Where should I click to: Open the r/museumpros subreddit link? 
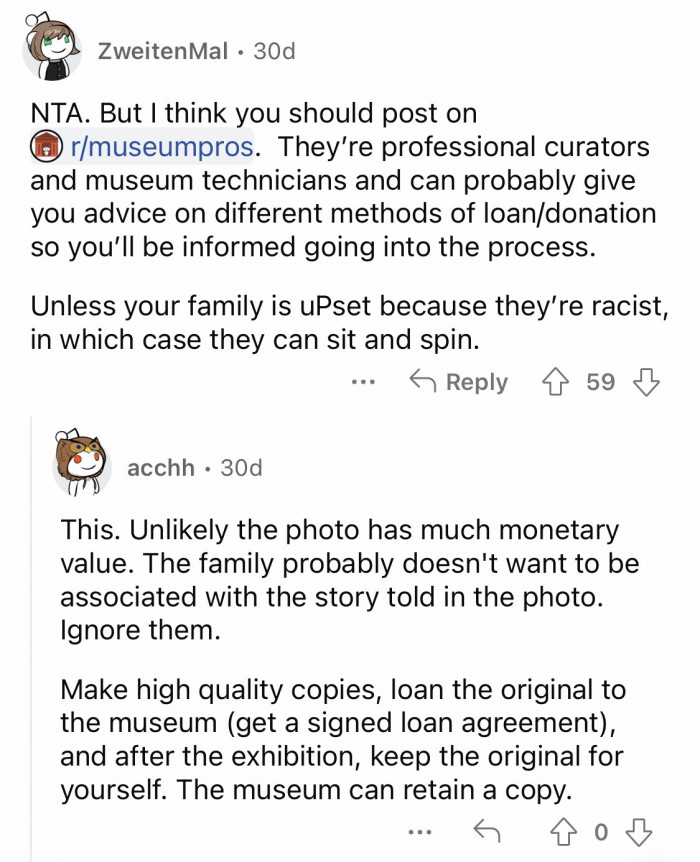coord(160,147)
